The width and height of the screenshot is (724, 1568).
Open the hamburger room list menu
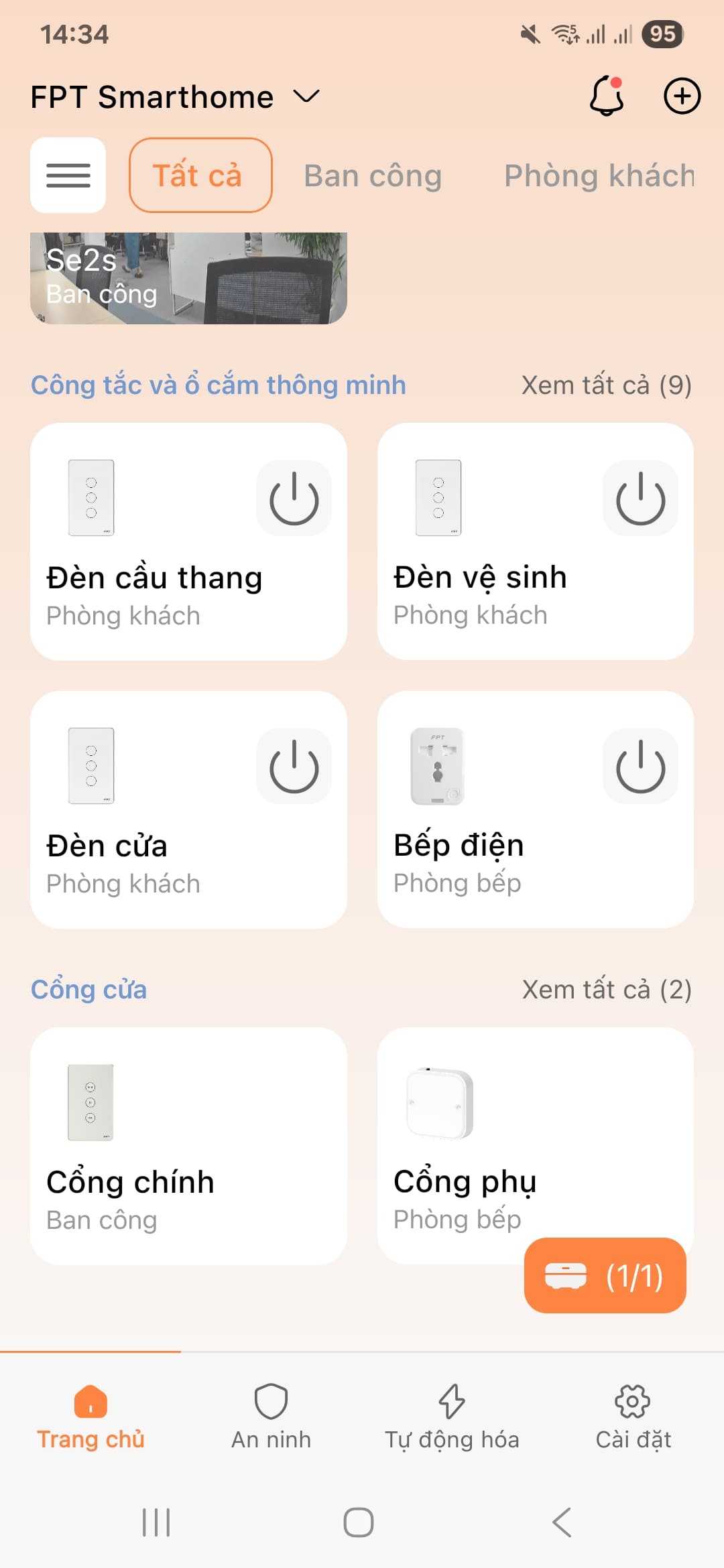(x=68, y=176)
